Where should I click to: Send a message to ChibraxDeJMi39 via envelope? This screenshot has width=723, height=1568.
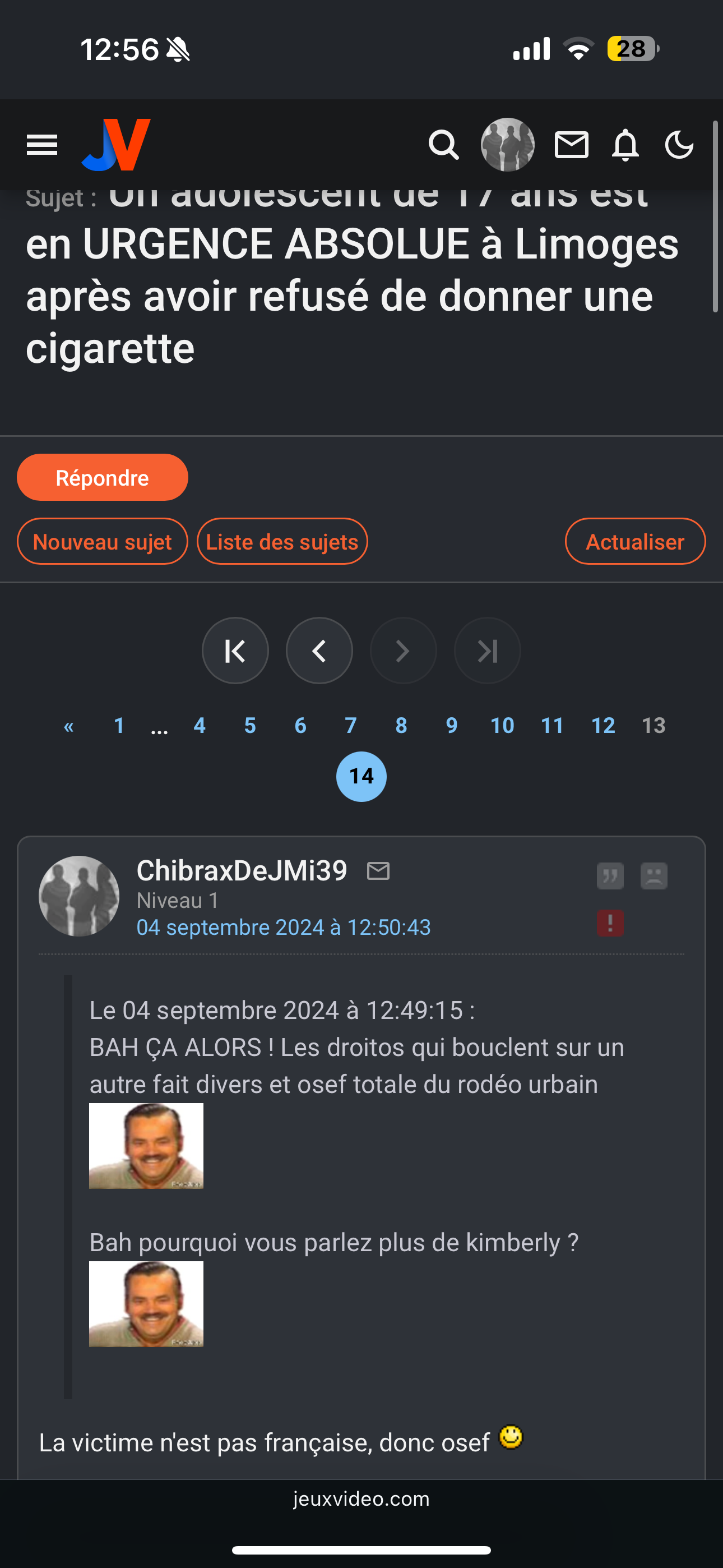pos(378,871)
